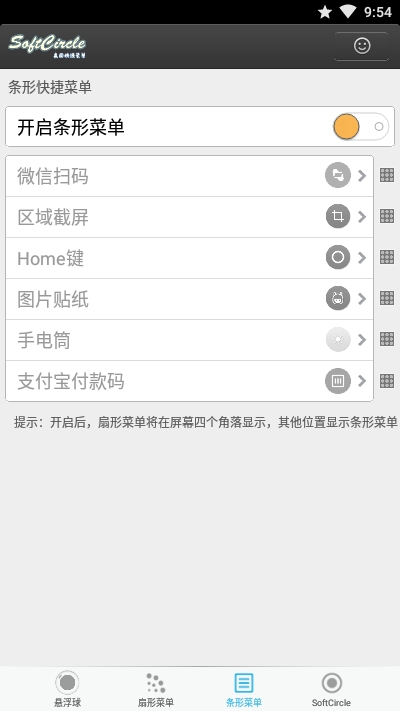Tap the grid icon beside Home键

coord(387,257)
